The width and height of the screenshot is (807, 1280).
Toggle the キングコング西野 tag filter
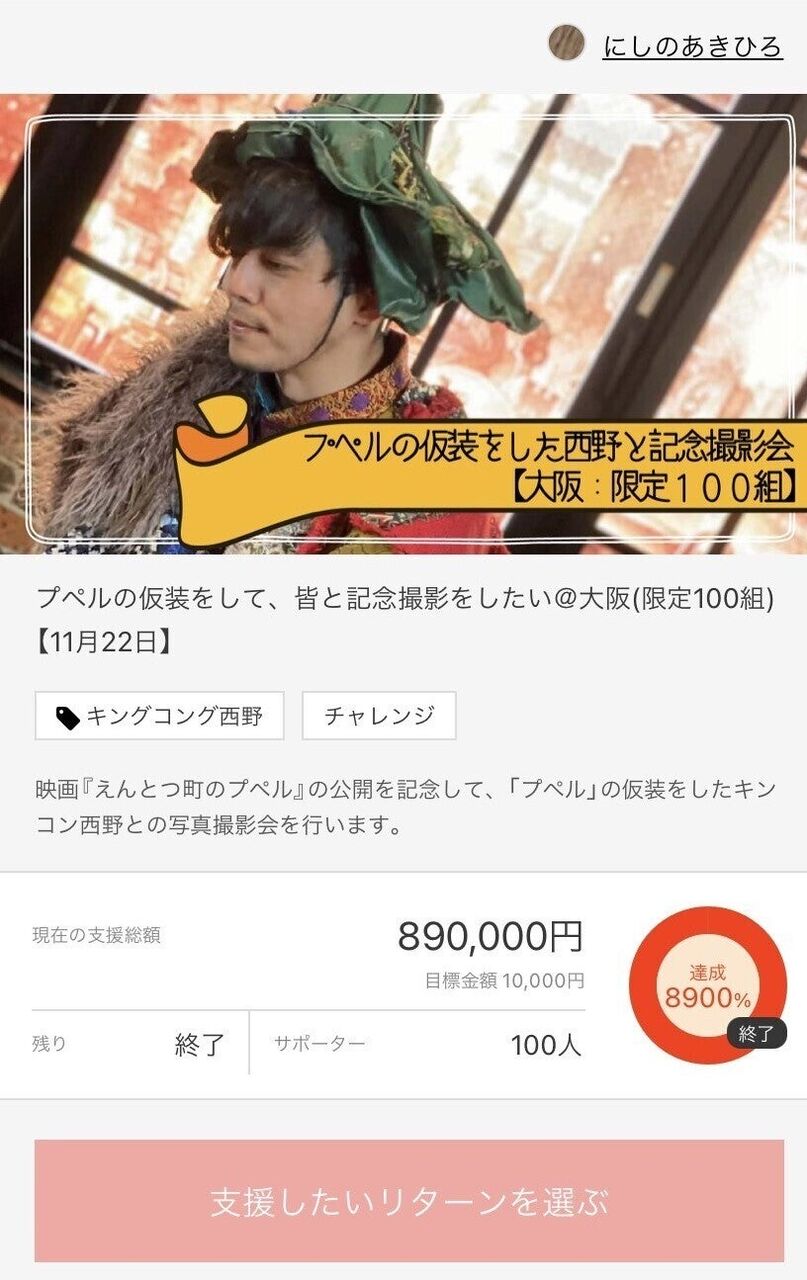coord(160,715)
